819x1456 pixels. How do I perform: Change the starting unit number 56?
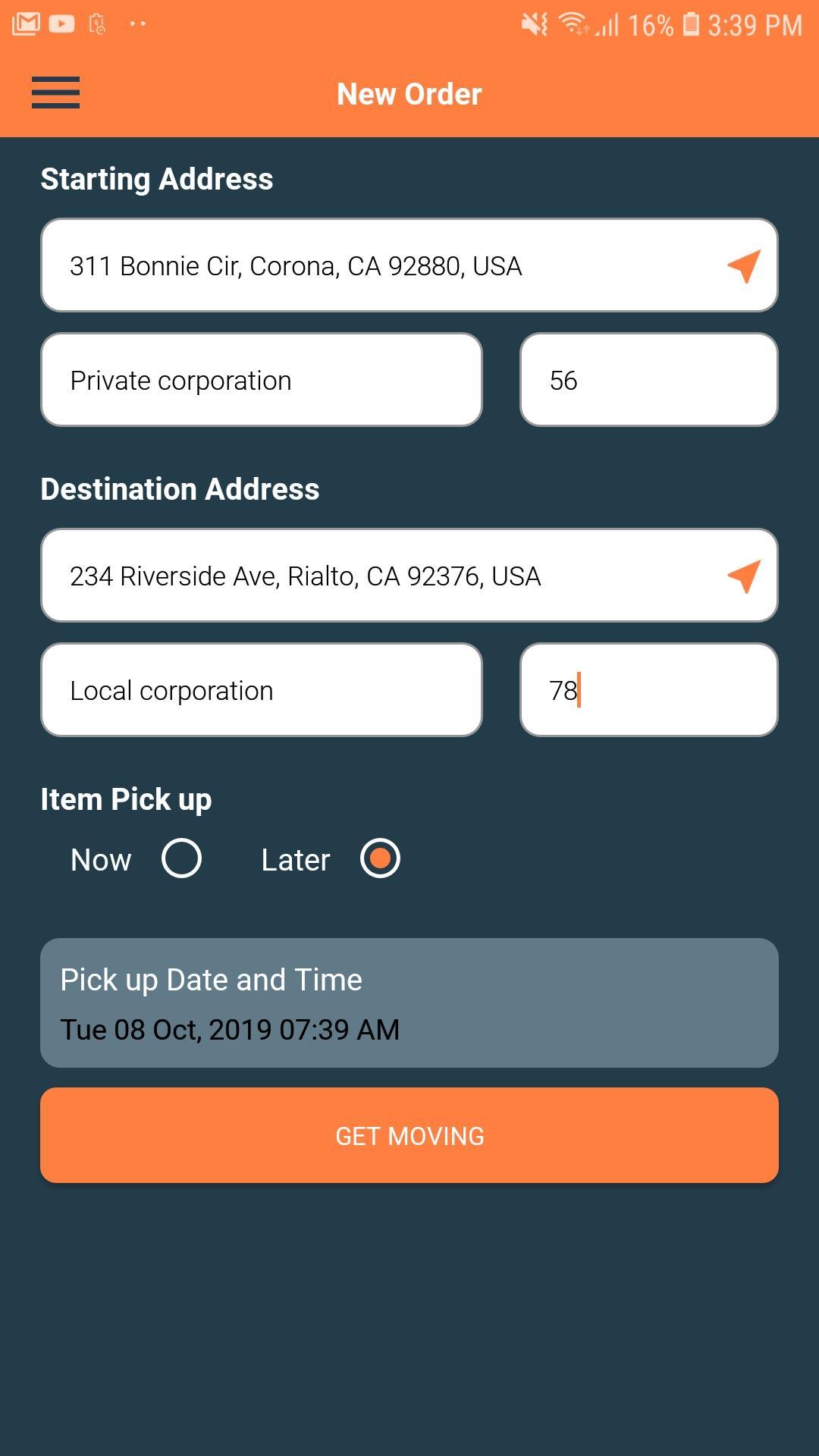(648, 380)
